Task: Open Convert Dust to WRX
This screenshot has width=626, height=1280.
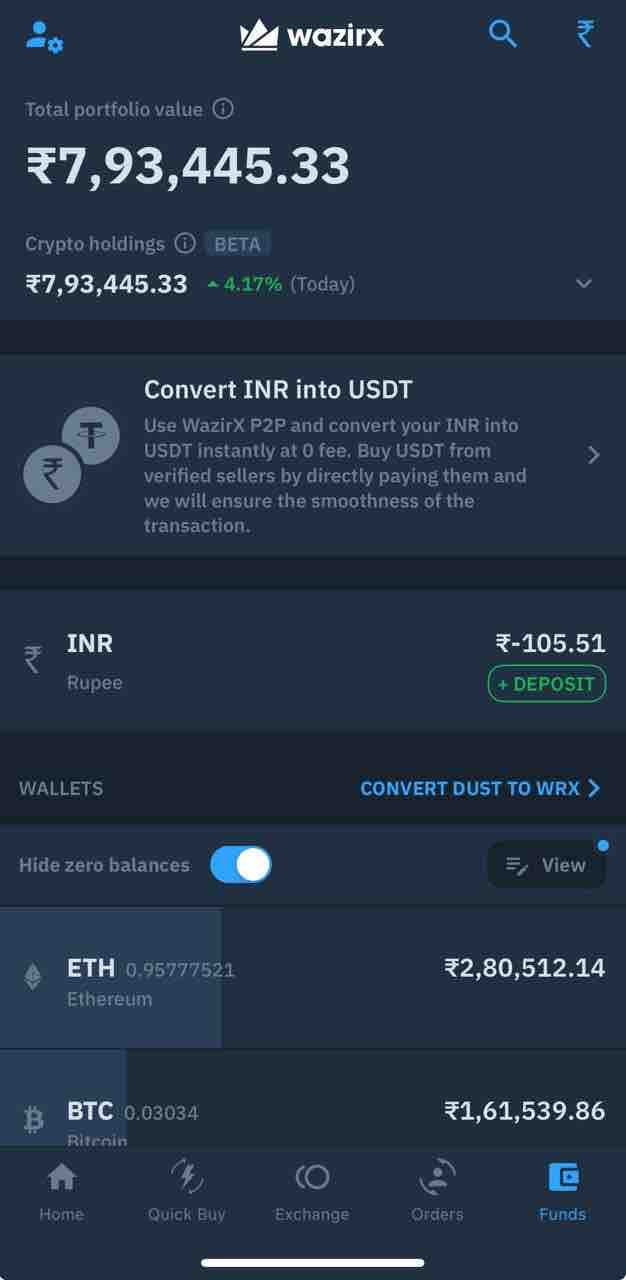Action: (x=480, y=788)
